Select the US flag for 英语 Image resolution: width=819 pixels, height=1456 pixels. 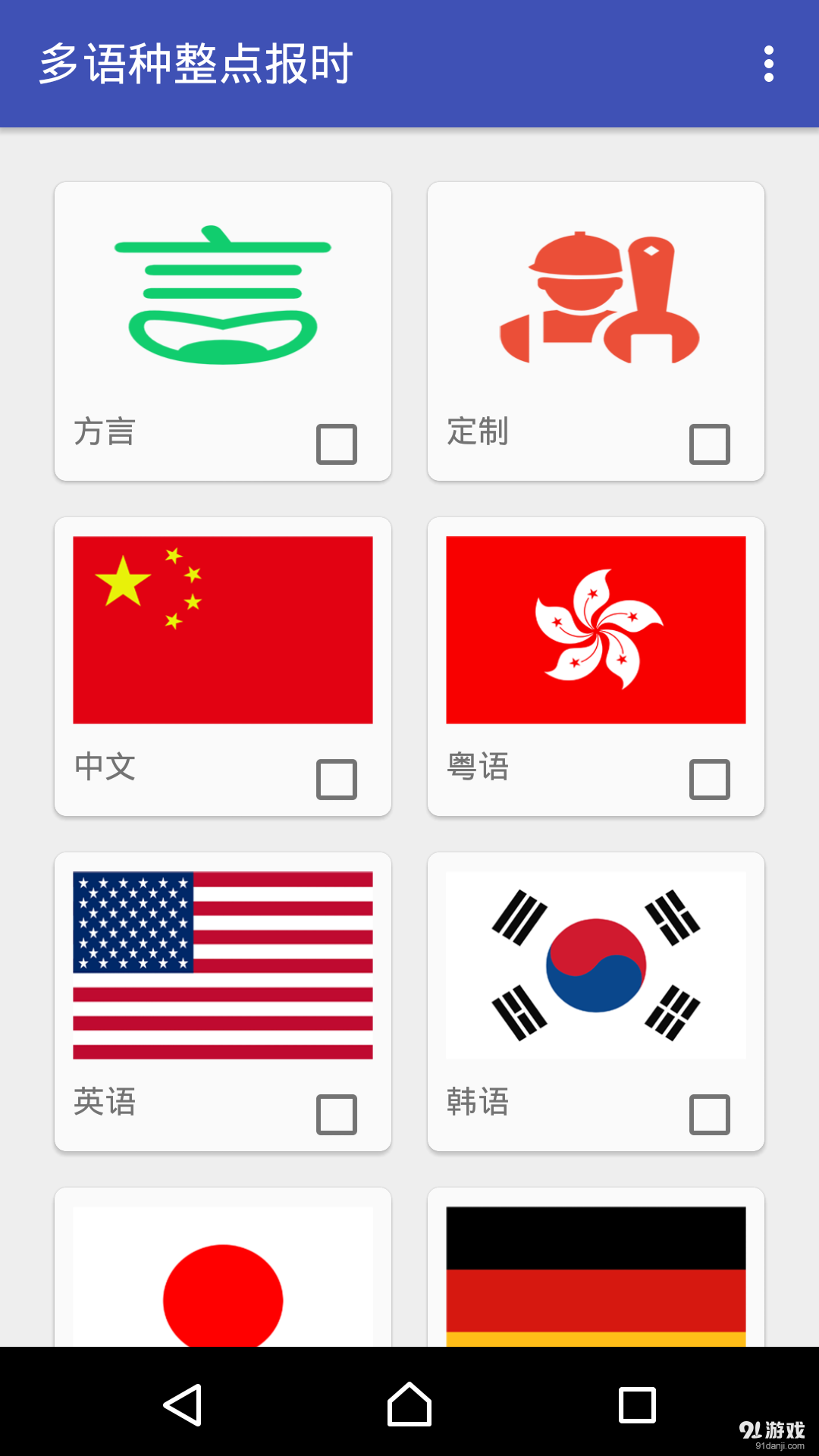pyautogui.click(x=222, y=963)
